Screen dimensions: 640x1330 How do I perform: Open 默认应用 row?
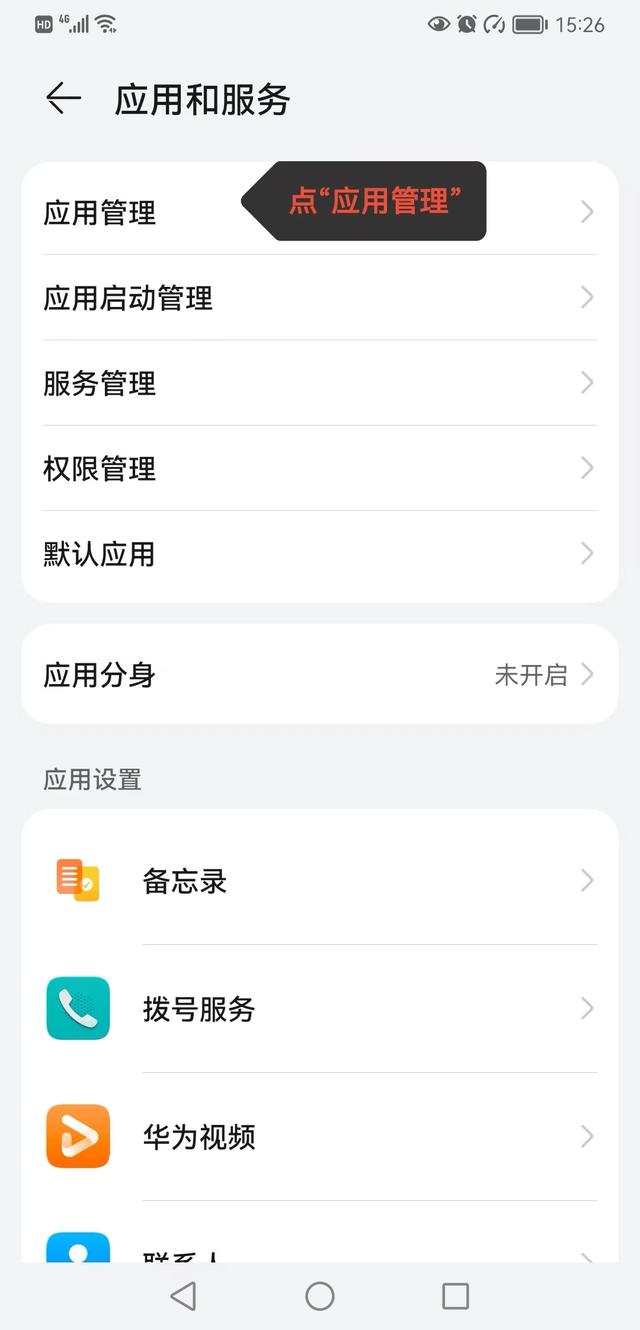(x=320, y=554)
